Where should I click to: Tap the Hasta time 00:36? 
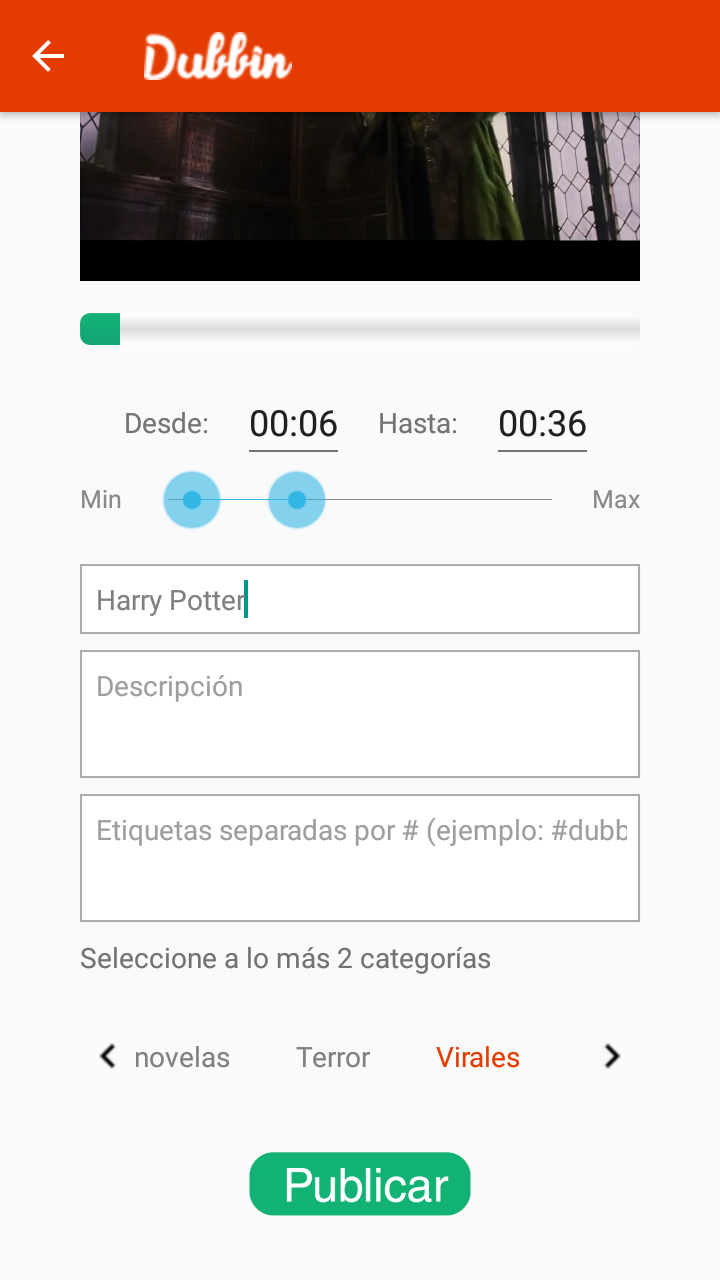[542, 424]
